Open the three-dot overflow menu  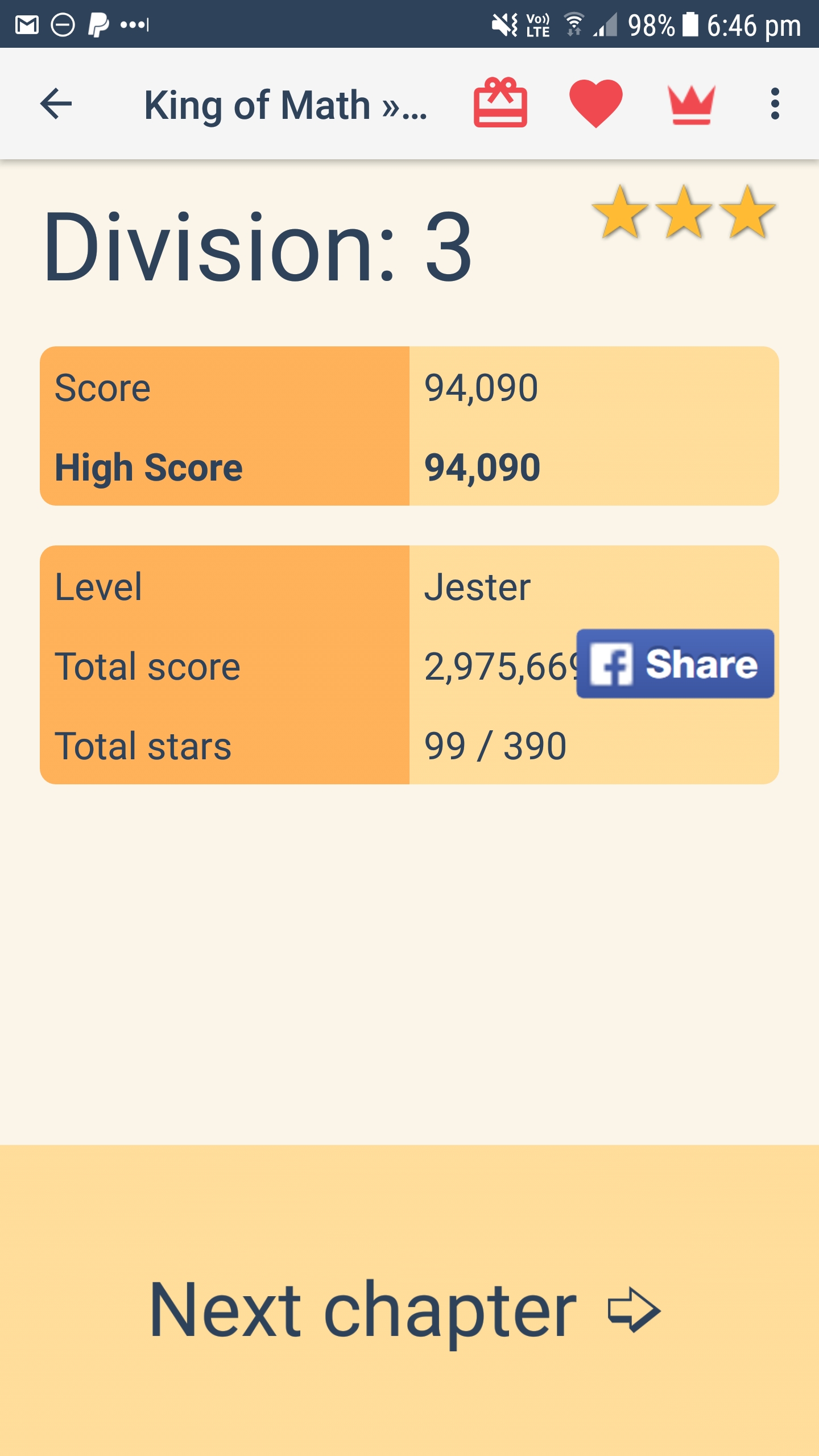pos(775,104)
